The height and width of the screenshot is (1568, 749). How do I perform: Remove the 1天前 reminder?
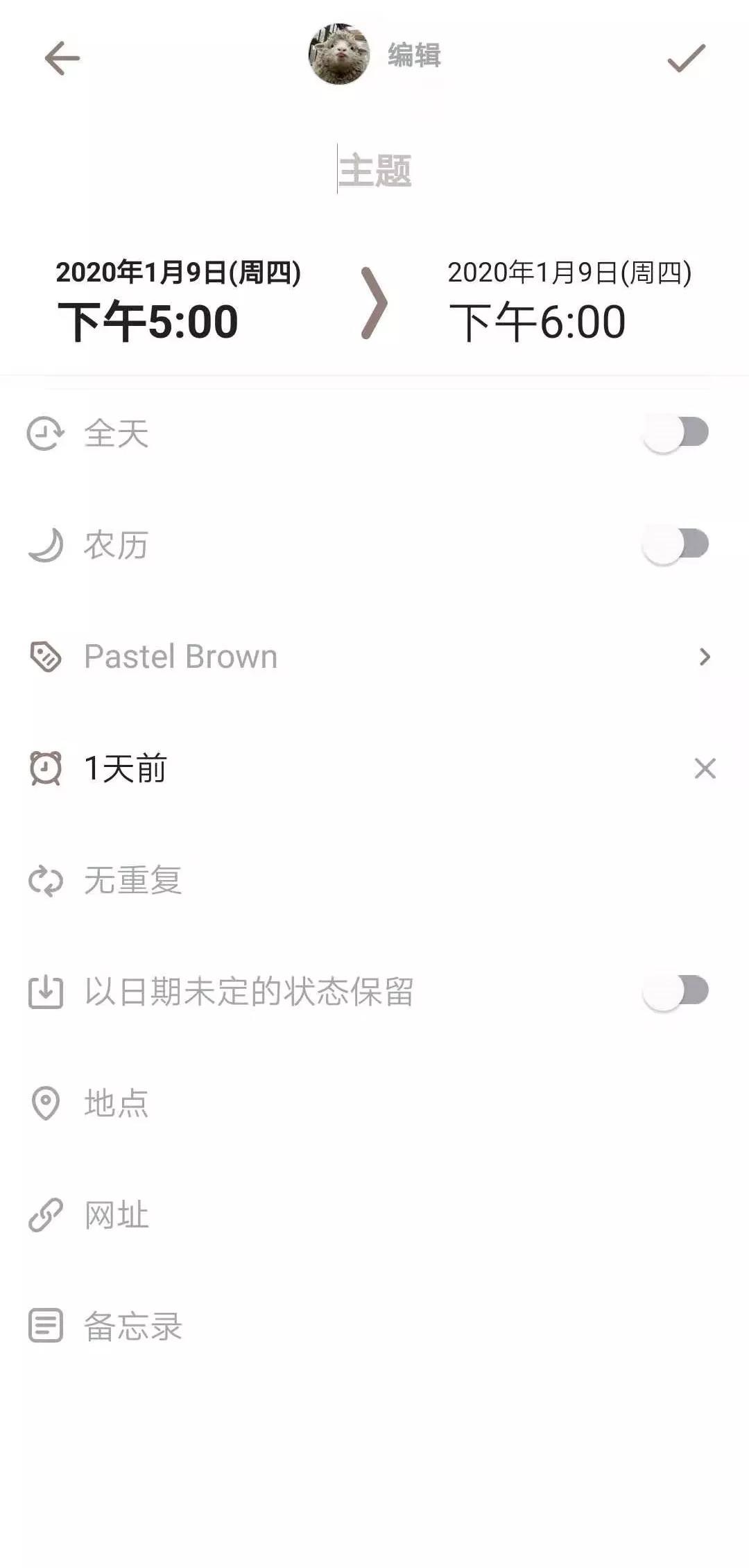(x=705, y=768)
